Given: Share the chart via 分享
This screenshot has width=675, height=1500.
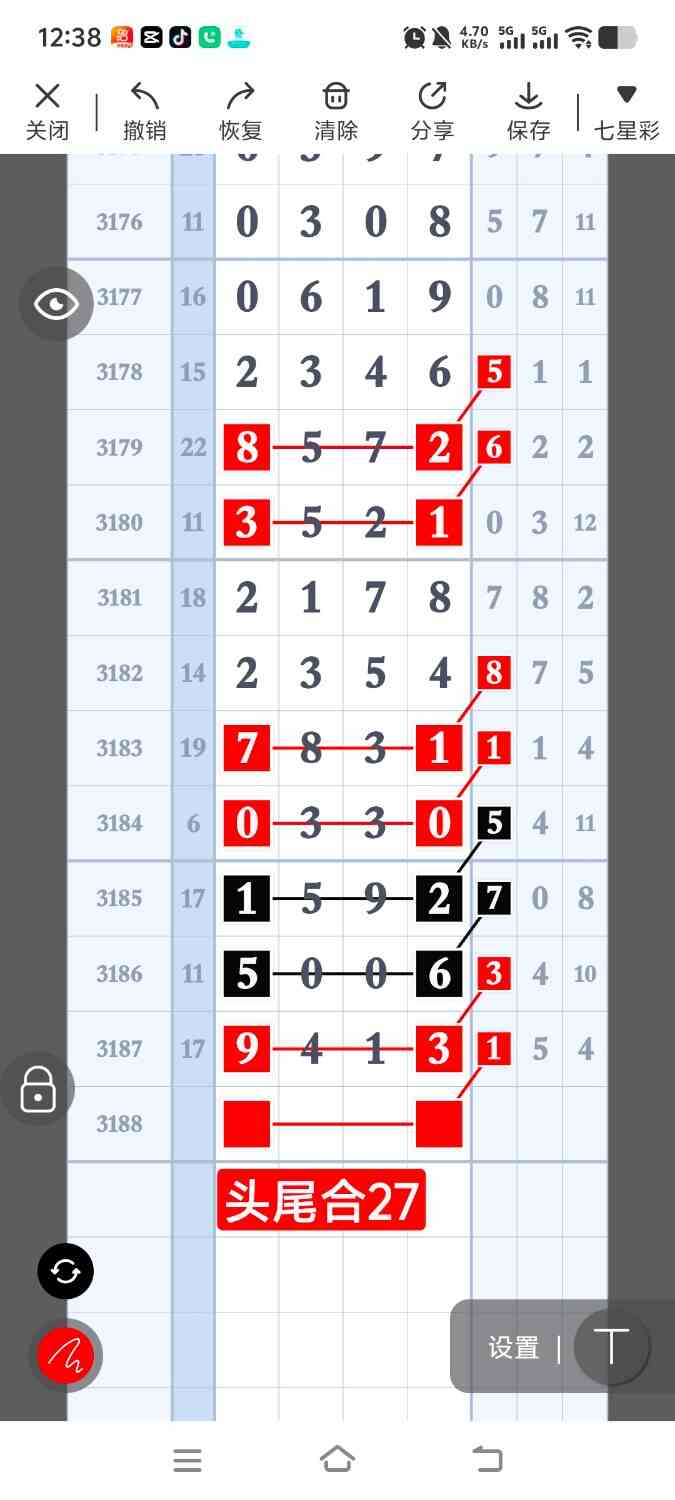Looking at the screenshot, I should pyautogui.click(x=432, y=112).
